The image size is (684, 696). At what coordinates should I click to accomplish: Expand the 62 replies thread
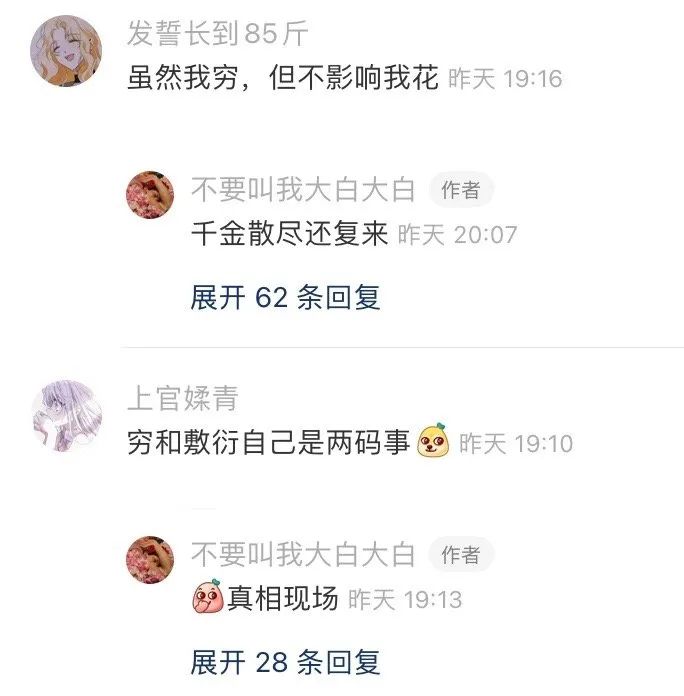(x=285, y=297)
